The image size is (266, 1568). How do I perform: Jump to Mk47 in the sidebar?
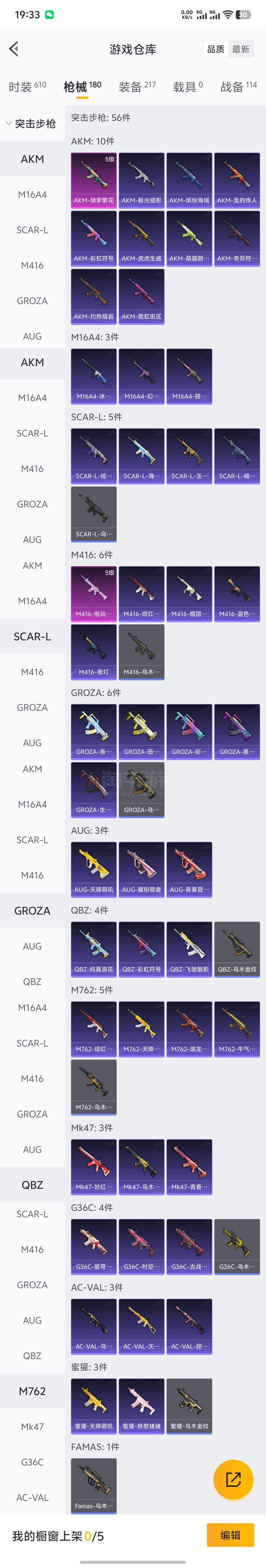pos(32,1426)
